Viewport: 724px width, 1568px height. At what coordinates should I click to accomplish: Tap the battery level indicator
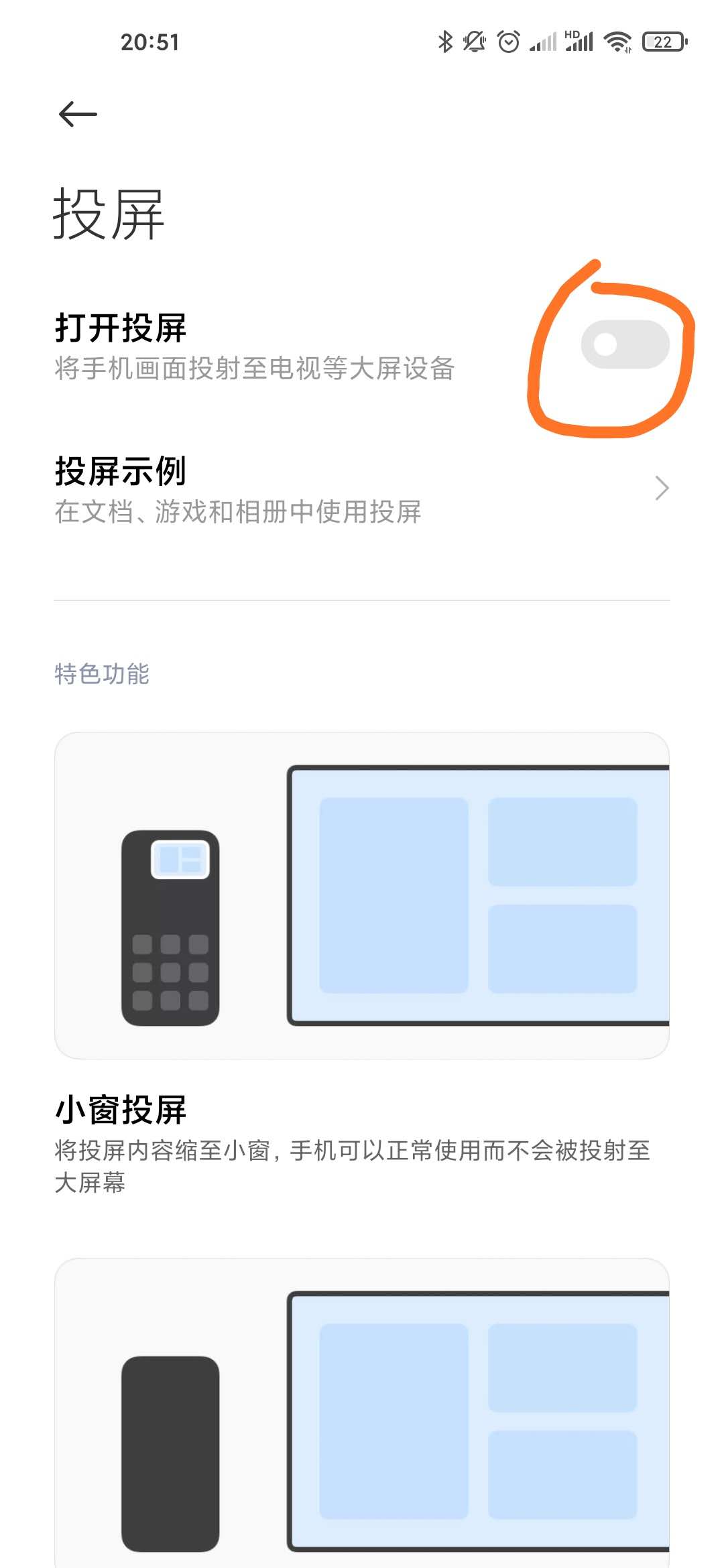point(663,42)
